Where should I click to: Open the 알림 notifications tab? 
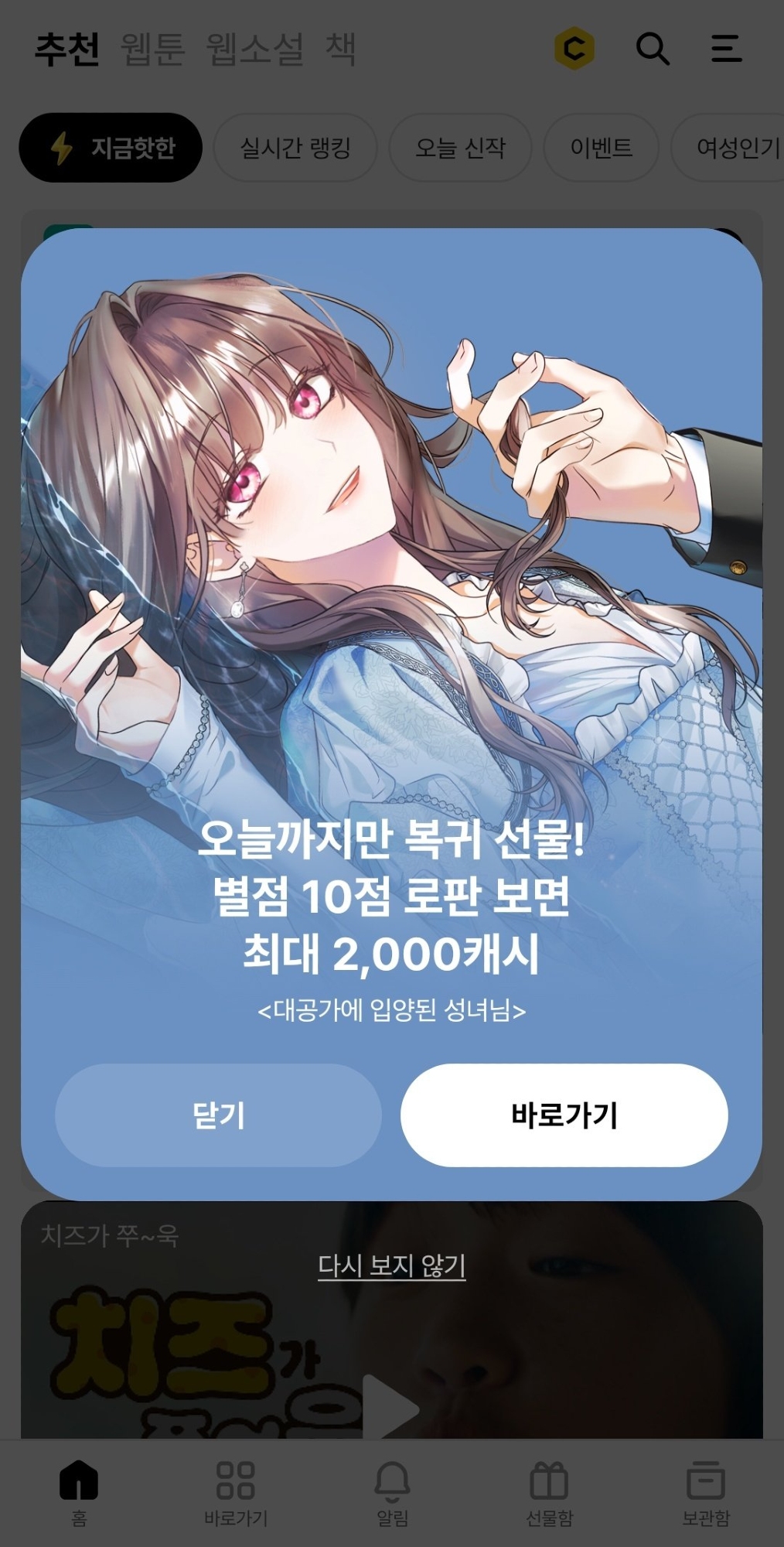[x=392, y=1493]
